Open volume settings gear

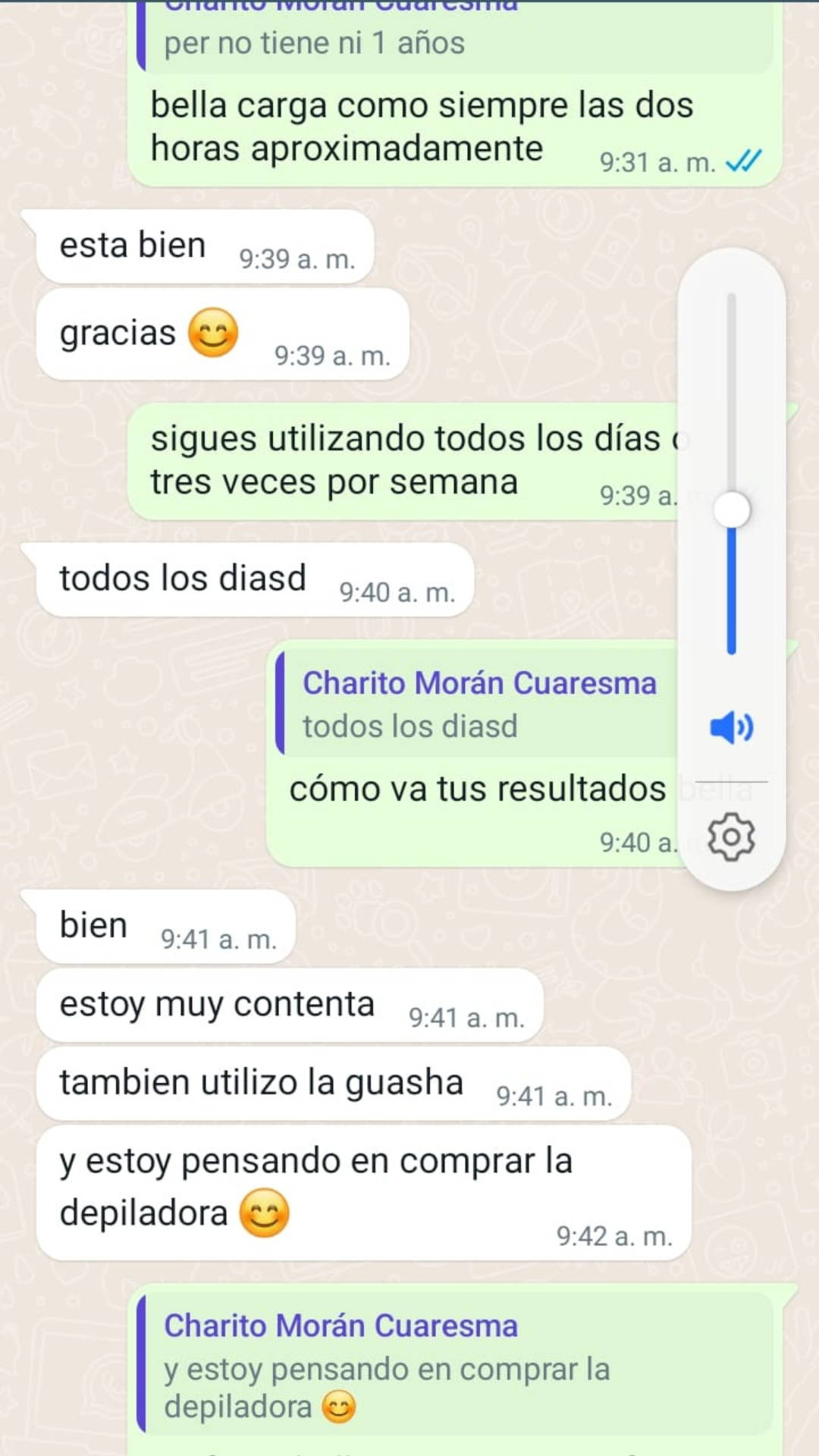click(731, 837)
